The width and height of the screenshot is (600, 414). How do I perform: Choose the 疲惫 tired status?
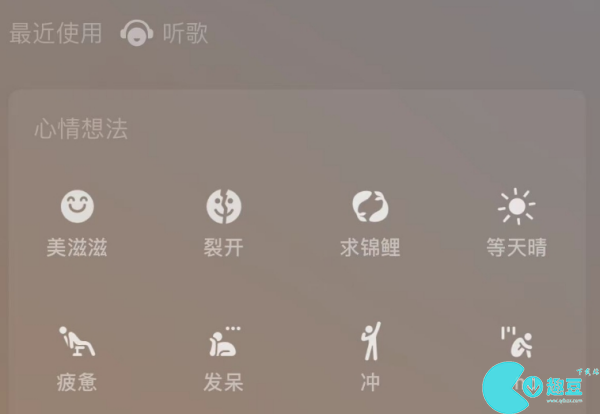tap(77, 357)
